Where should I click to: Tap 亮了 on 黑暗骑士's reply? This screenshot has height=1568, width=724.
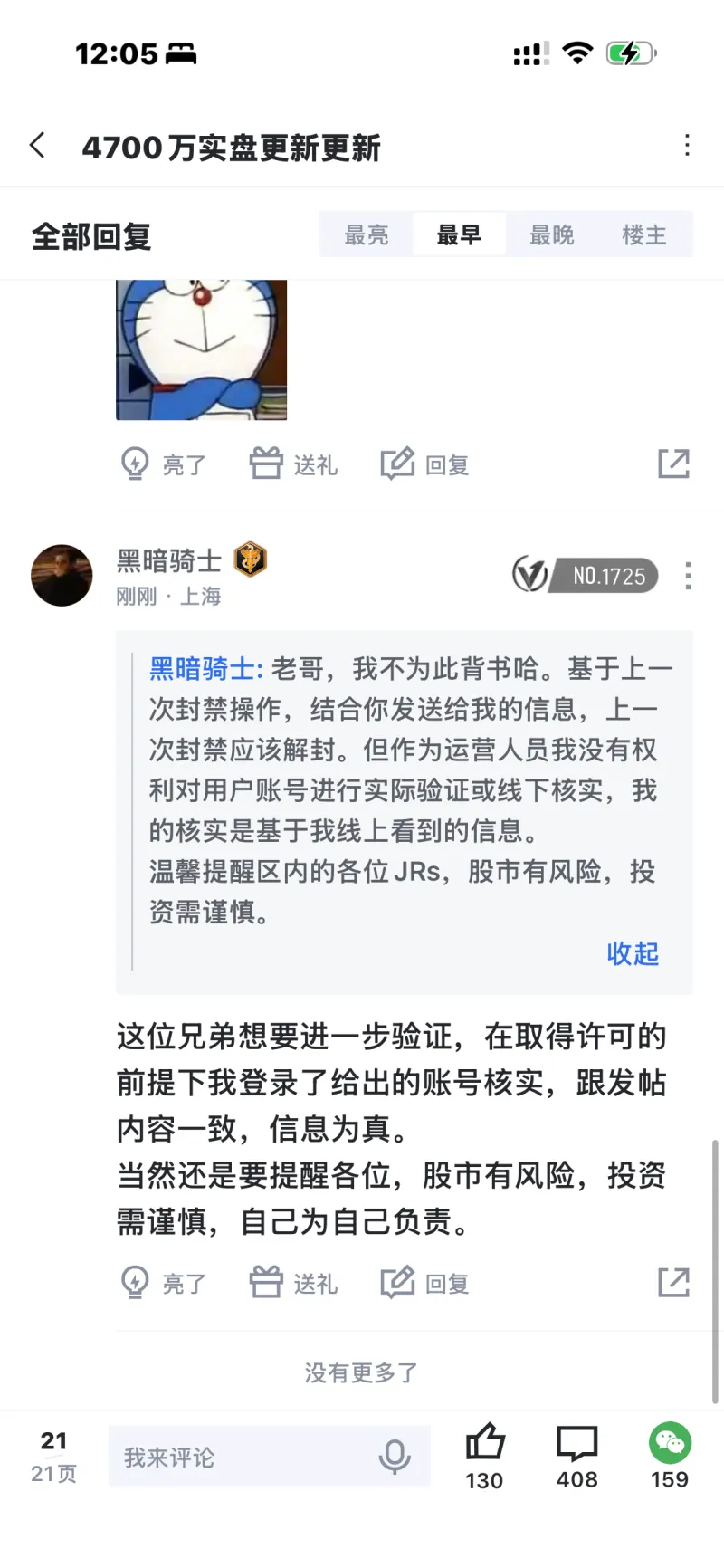pyautogui.click(x=164, y=1283)
